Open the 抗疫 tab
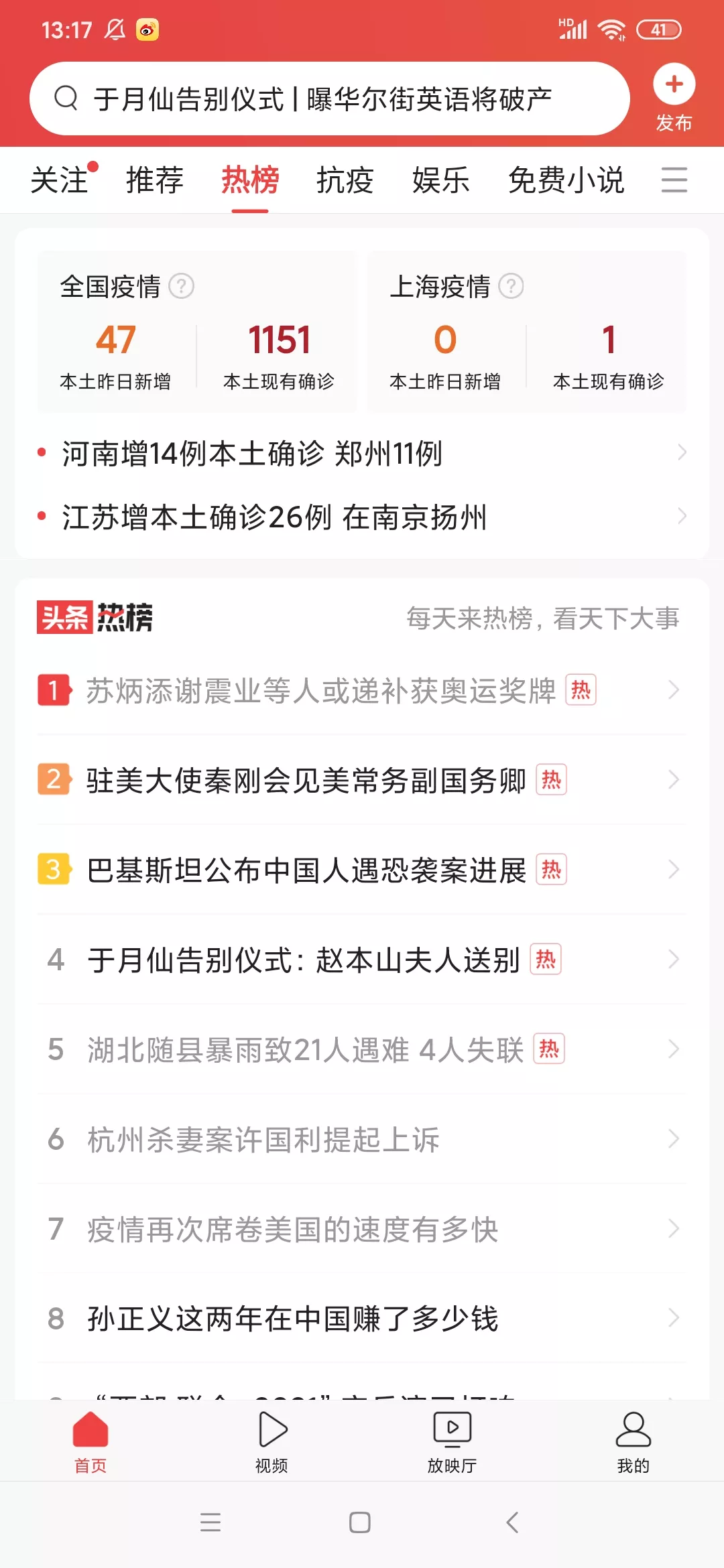724x1568 pixels. 345,180
